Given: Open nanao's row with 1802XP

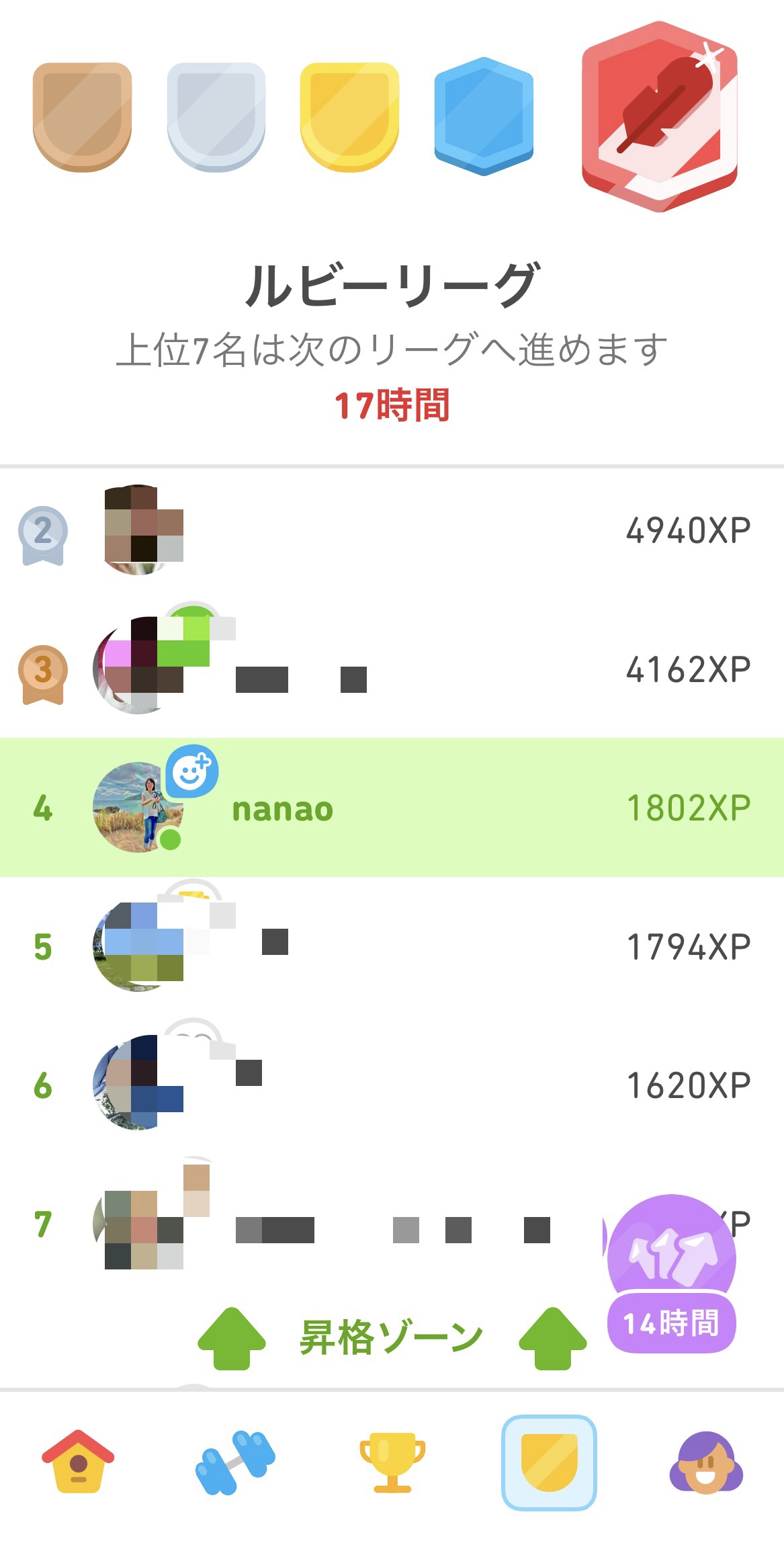Looking at the screenshot, I should 392,808.
